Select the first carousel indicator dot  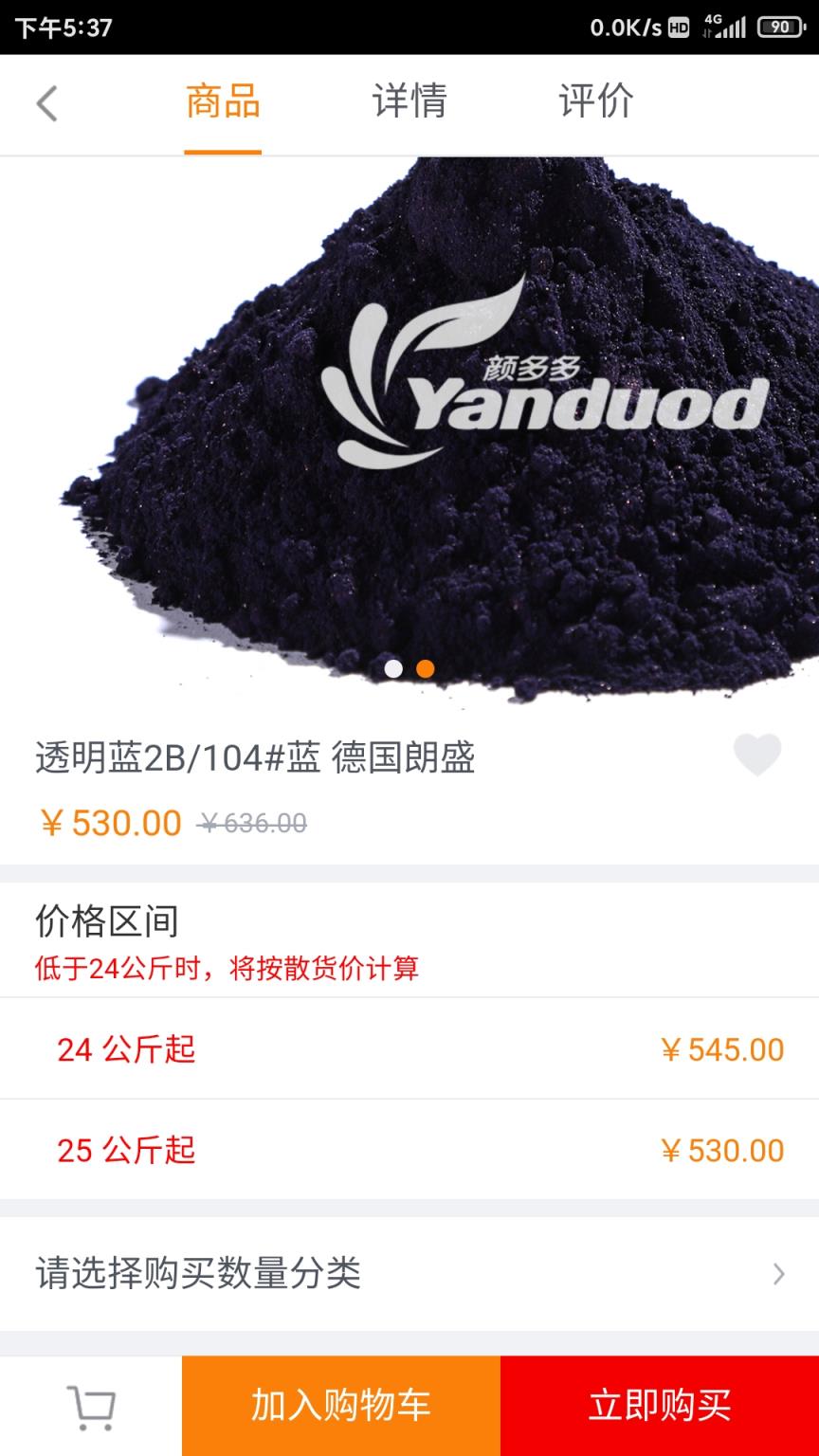coord(392,669)
